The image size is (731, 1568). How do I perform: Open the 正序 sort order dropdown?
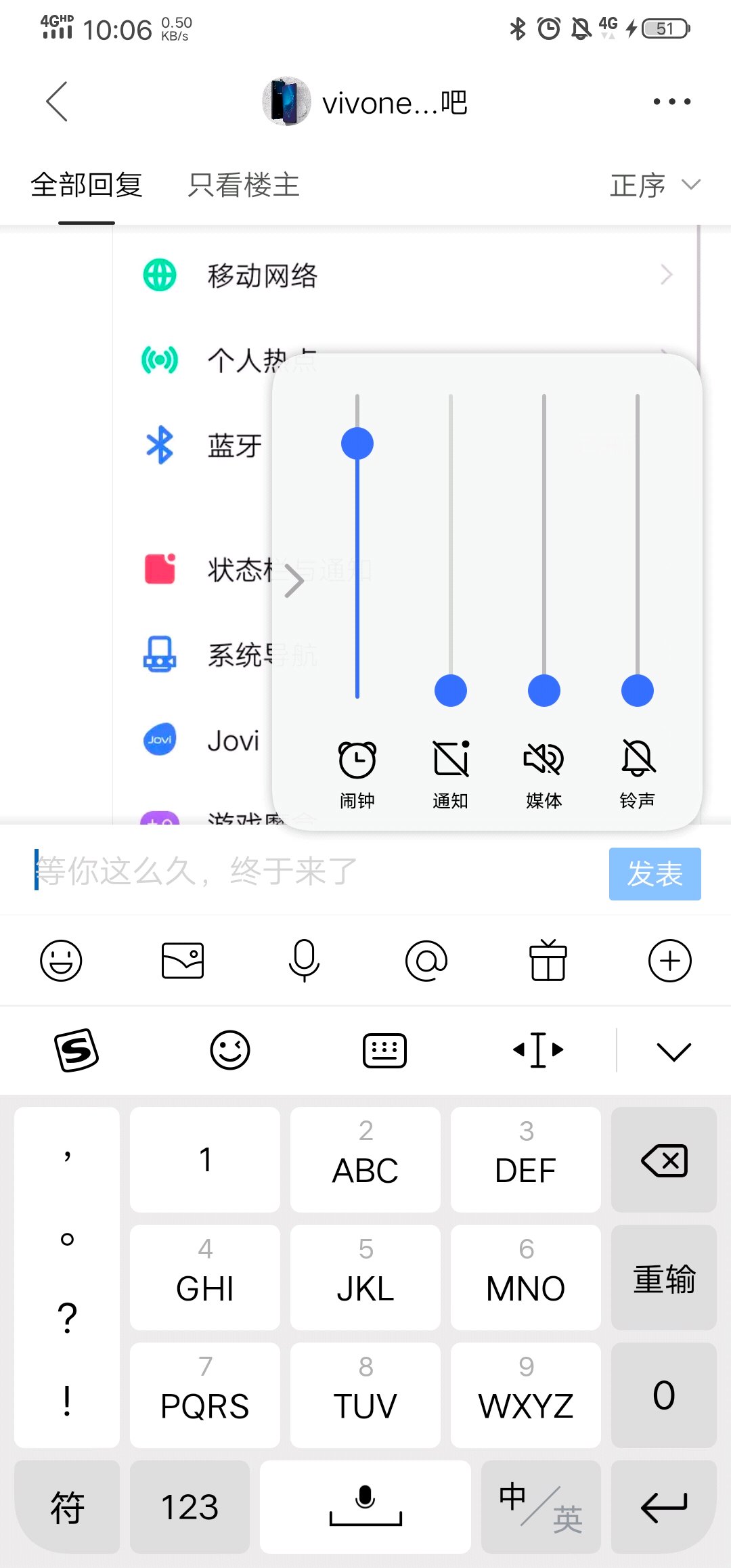point(654,185)
